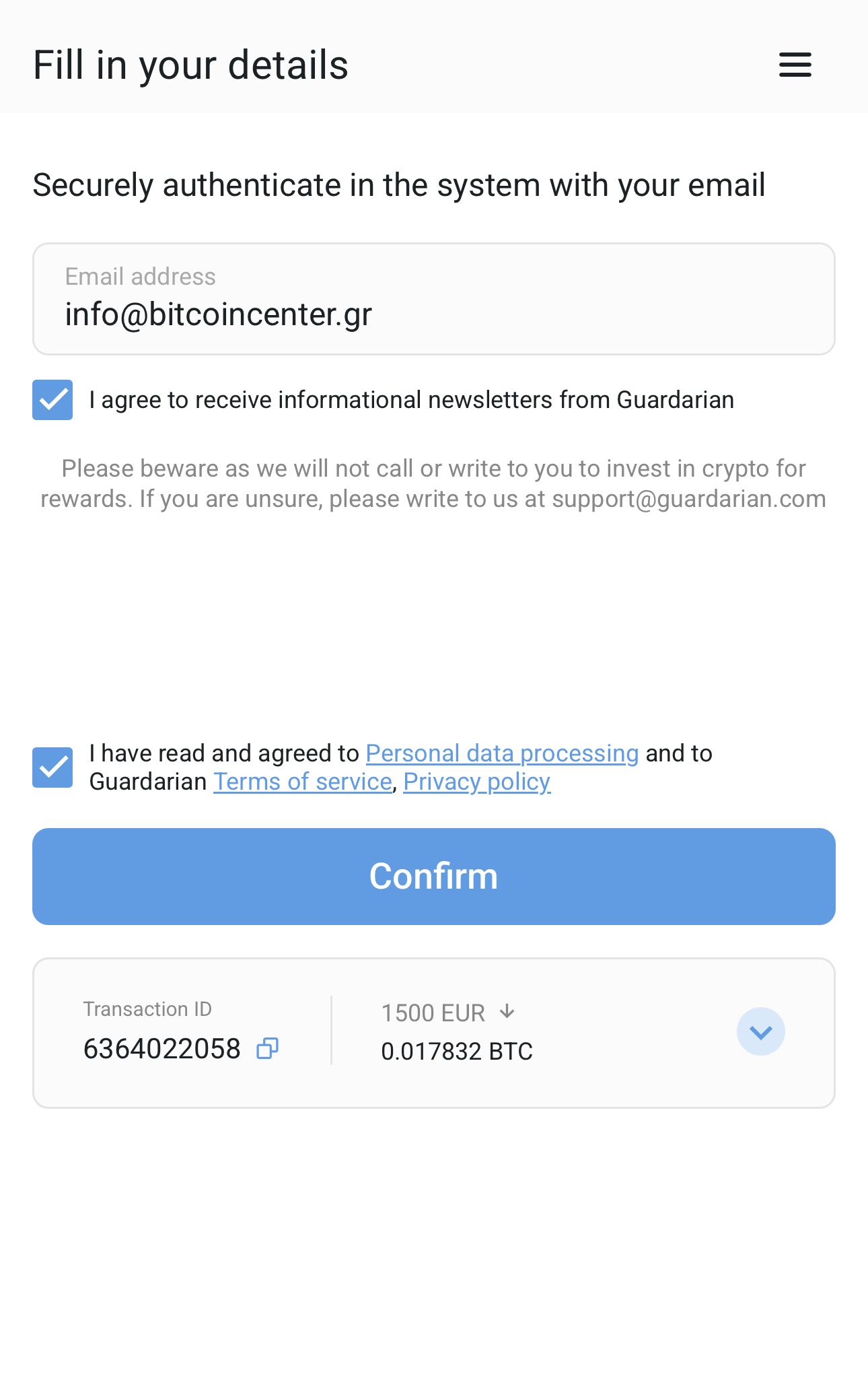Toggle the terms agreement checkbox
Viewport: 868px width, 1399px height.
pos(52,767)
